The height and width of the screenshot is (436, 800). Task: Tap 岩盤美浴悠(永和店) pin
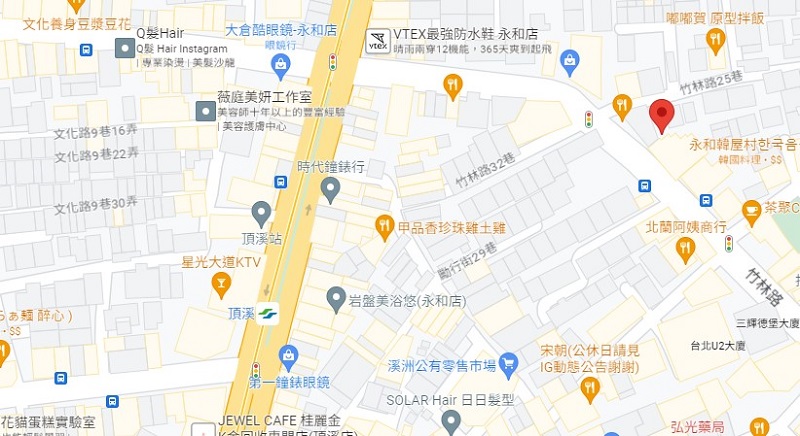click(x=337, y=297)
